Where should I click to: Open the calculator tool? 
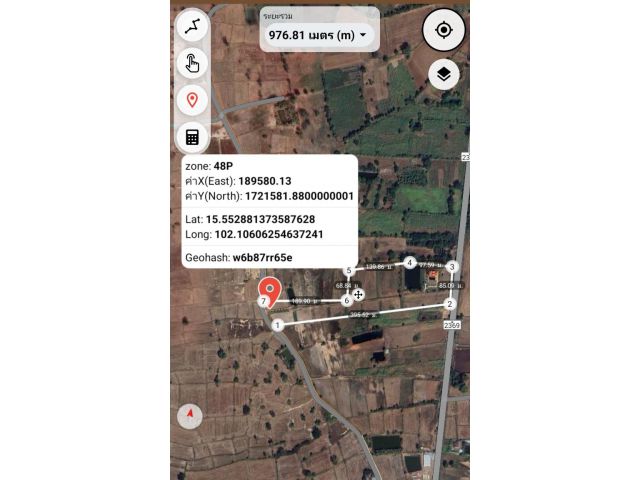(x=191, y=137)
